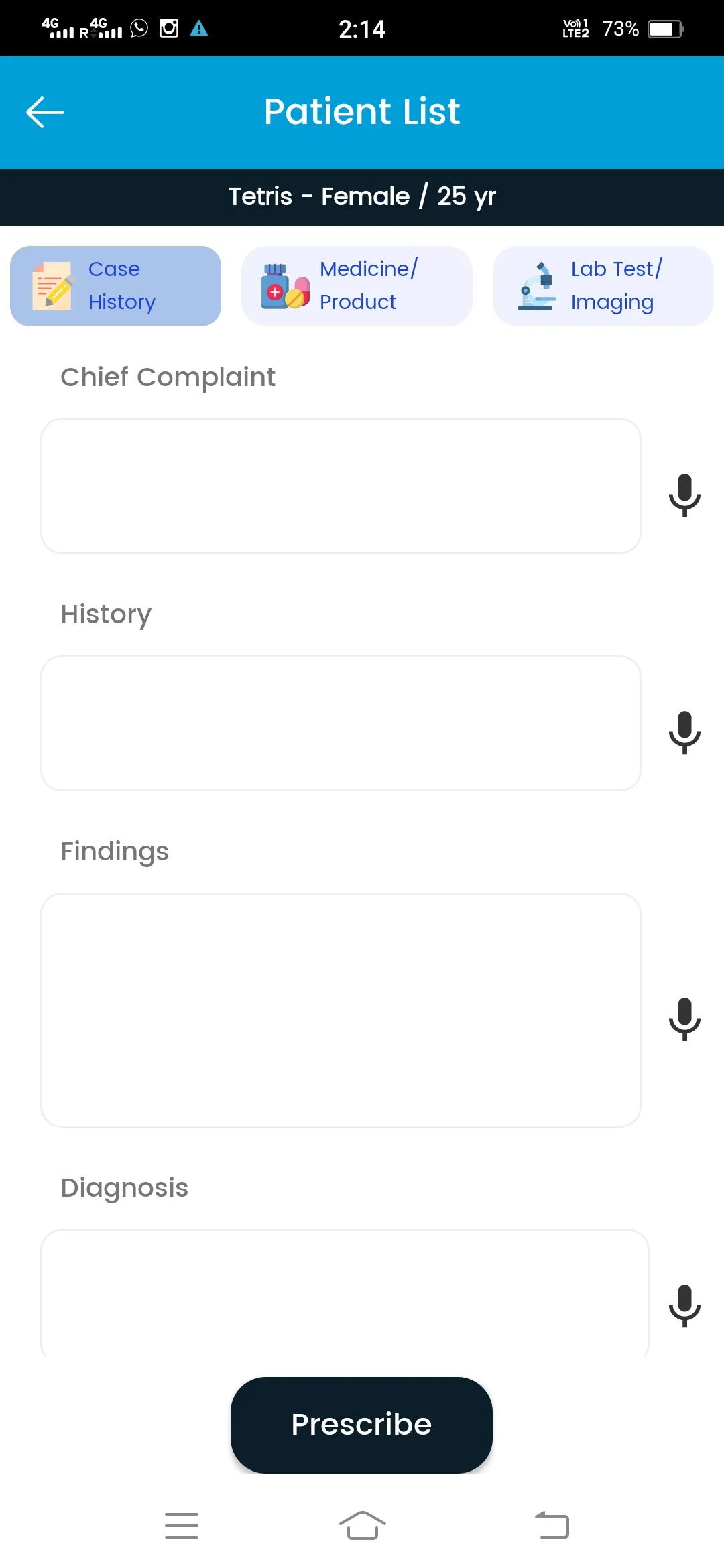Click inside the Chief Complaint text box
The width and height of the screenshot is (724, 1568).
coord(341,486)
